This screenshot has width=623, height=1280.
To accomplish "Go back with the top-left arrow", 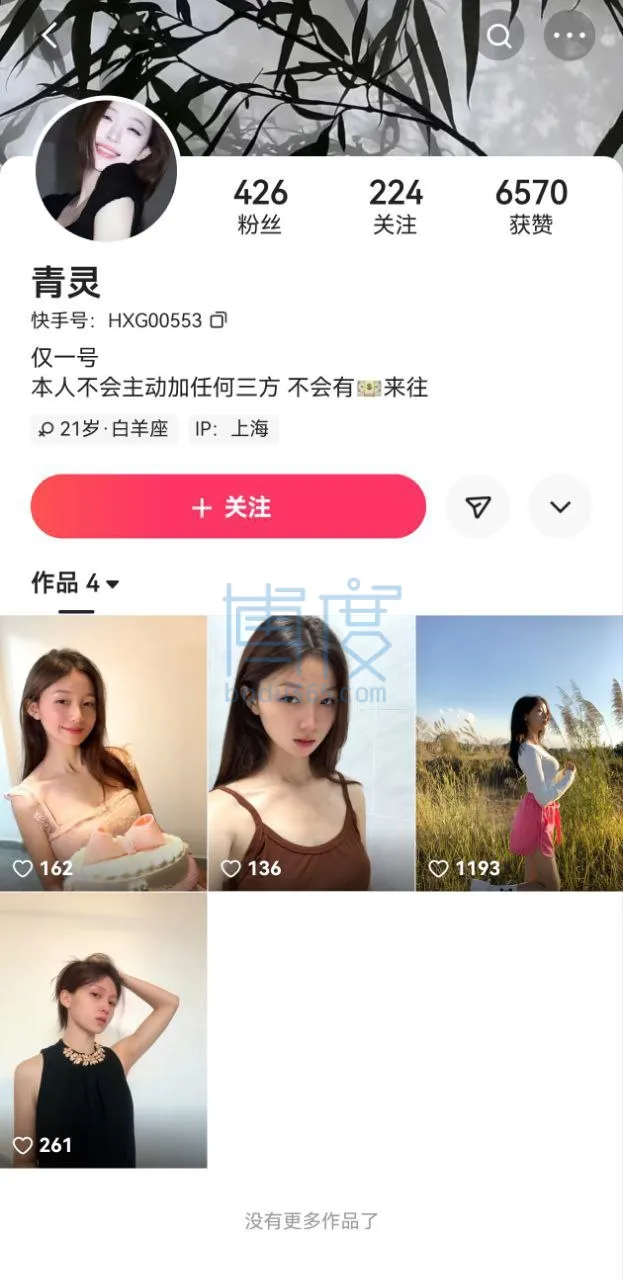I will (50, 37).
